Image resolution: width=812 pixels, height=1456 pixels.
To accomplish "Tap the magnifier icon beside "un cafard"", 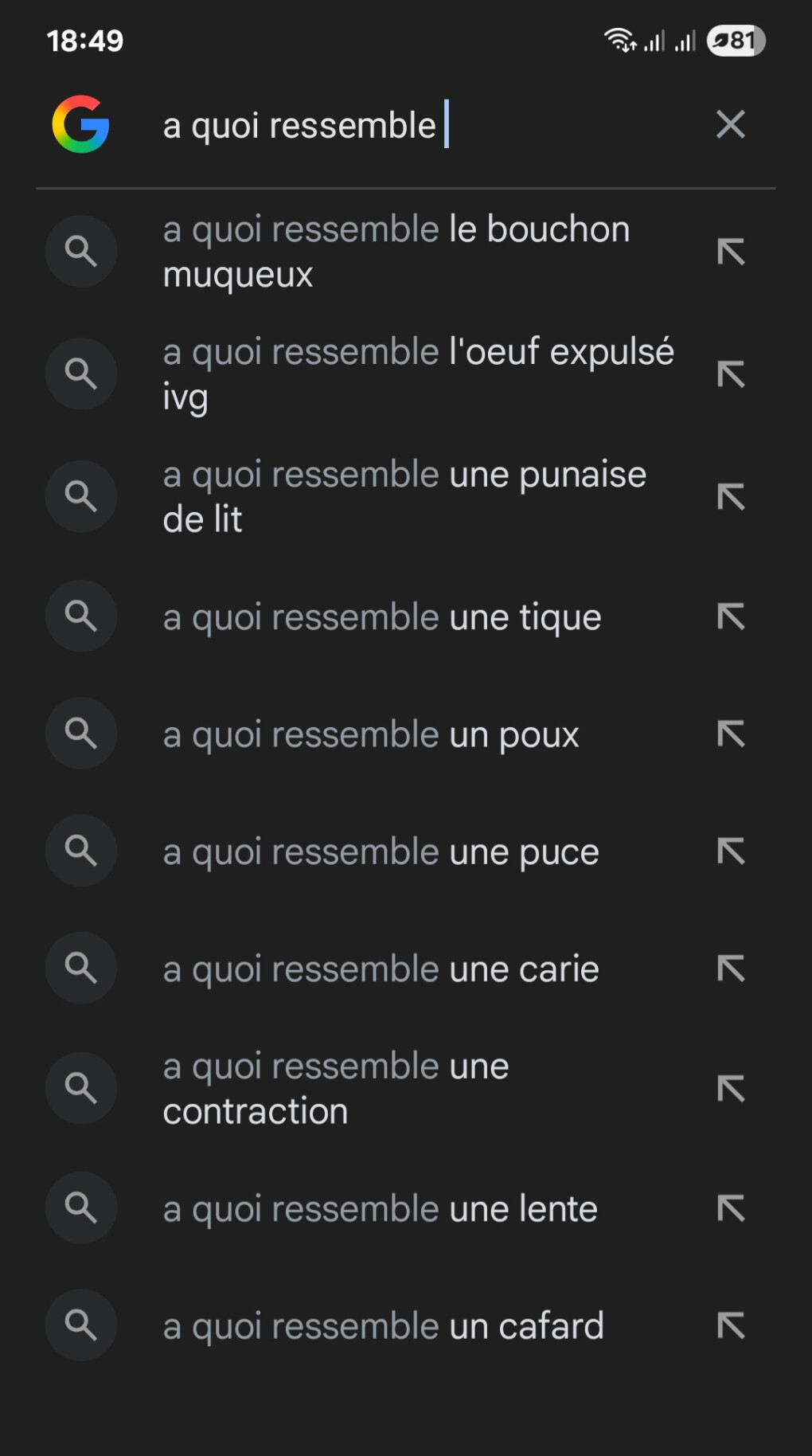I will coord(80,1325).
